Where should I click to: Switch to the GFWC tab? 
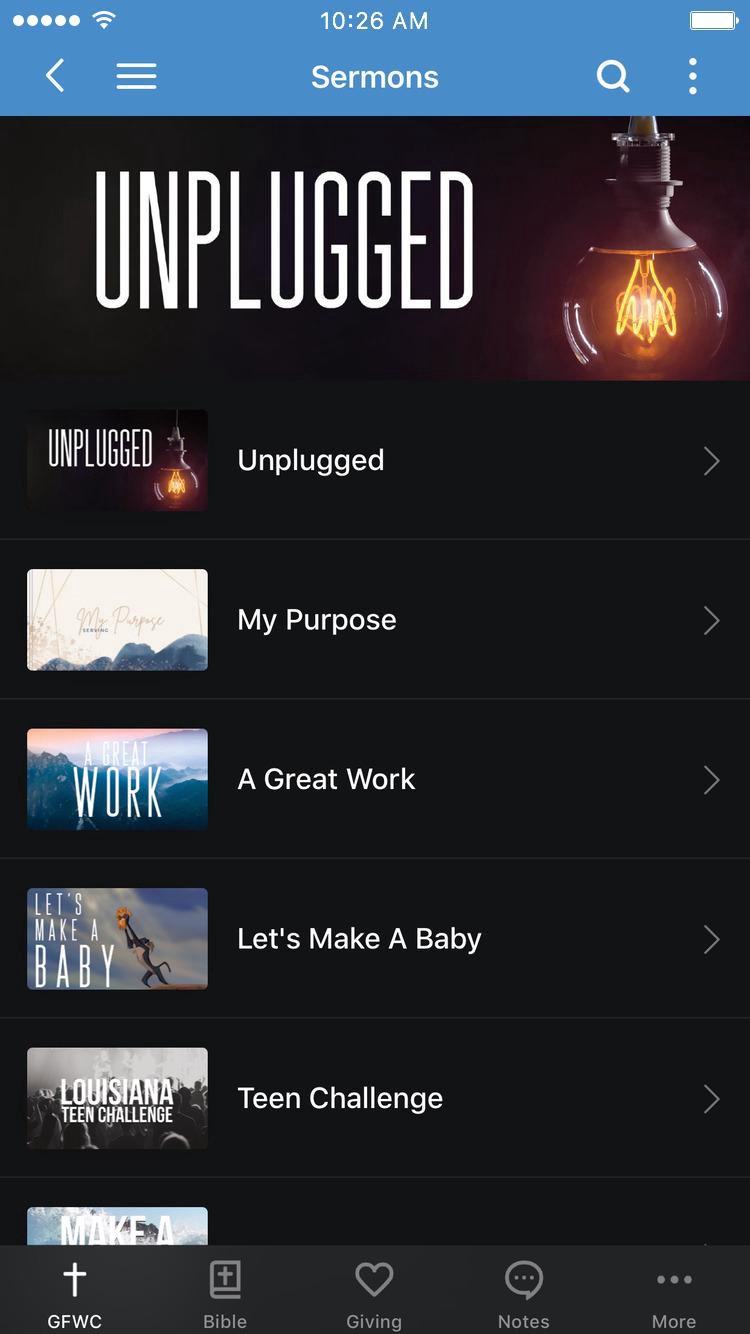tap(75, 1293)
